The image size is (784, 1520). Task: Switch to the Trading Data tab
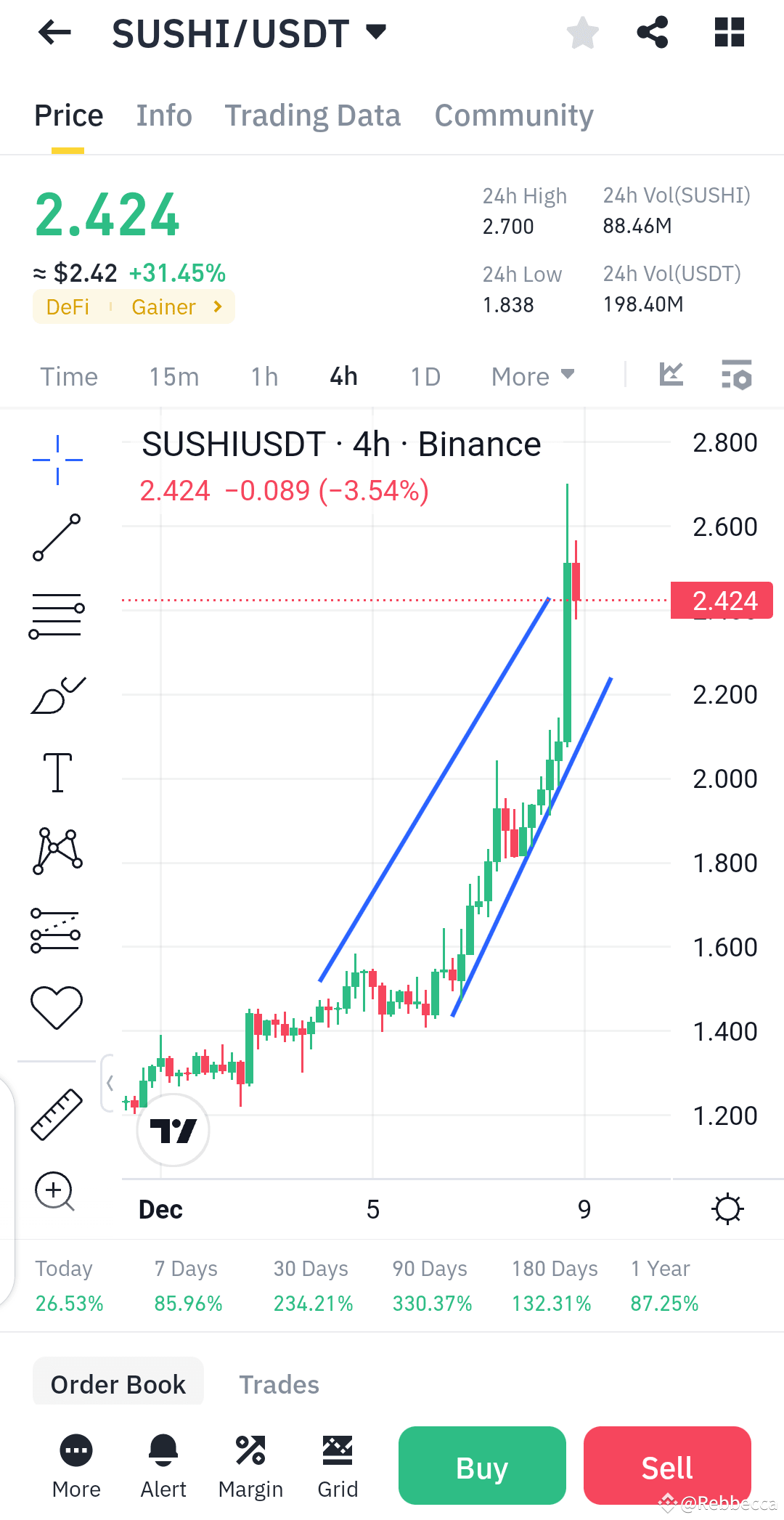click(x=312, y=115)
